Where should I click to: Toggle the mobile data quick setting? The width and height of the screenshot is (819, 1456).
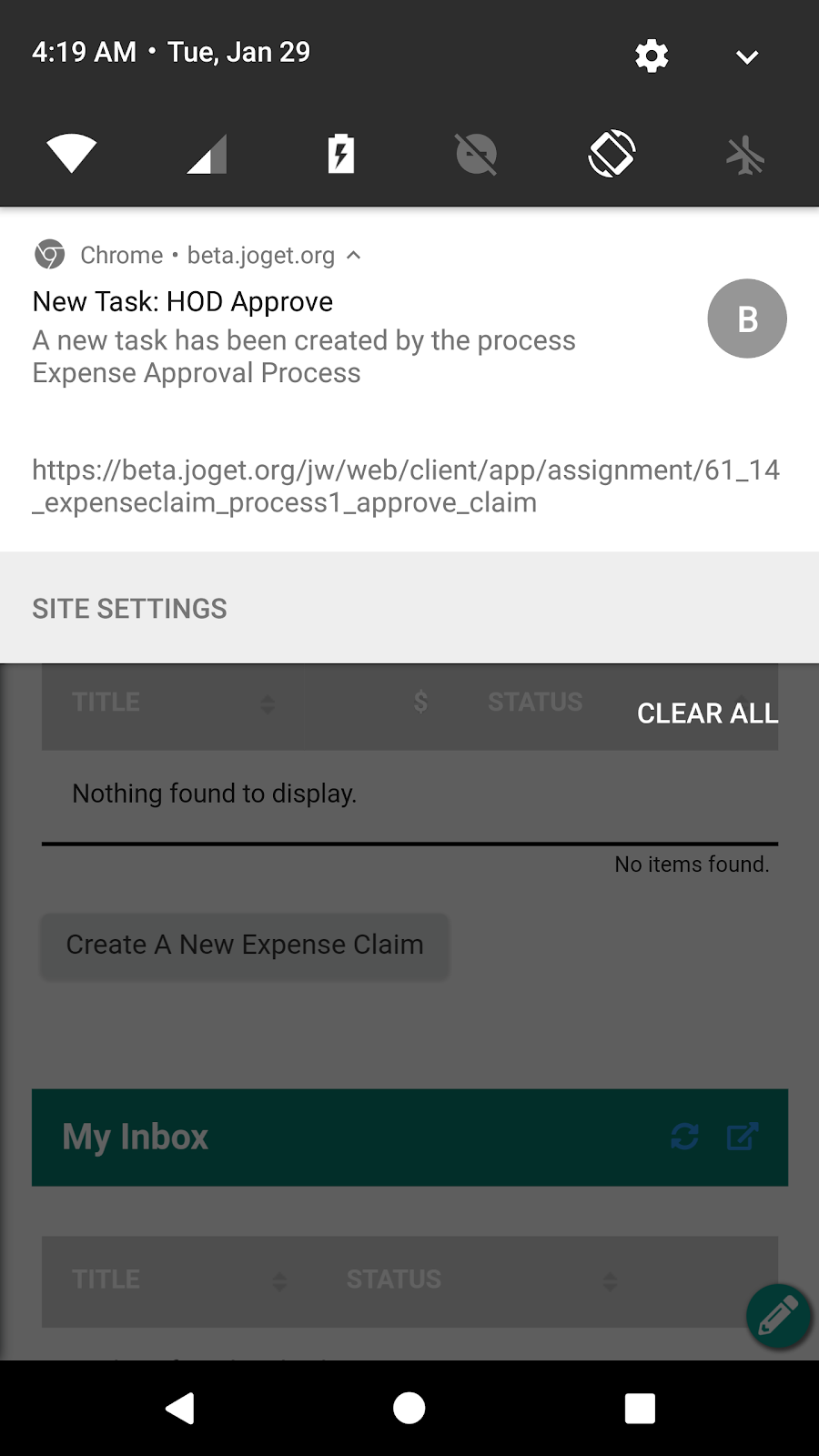point(207,153)
